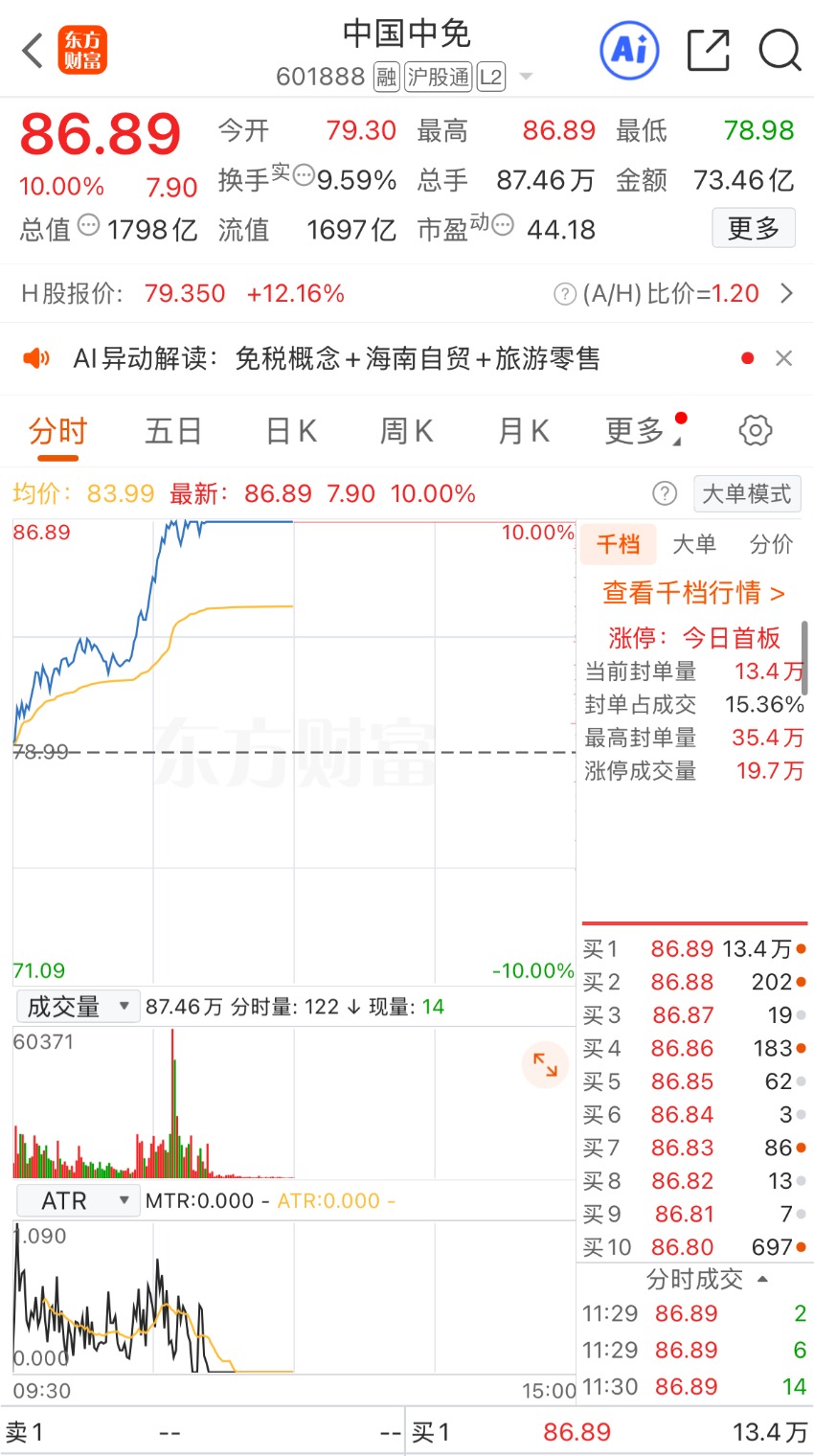Go back using the top-left arrow
The image size is (814, 1456).
coord(33,51)
